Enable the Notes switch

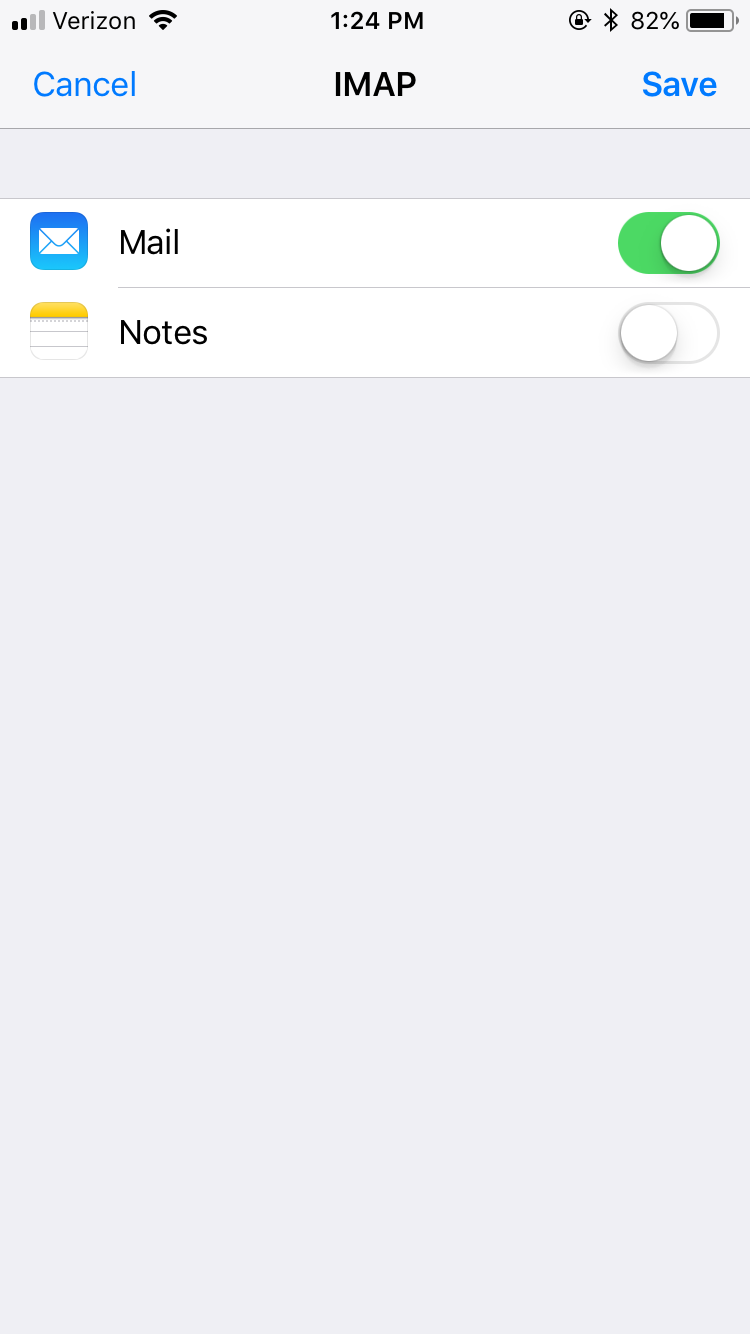[669, 333]
